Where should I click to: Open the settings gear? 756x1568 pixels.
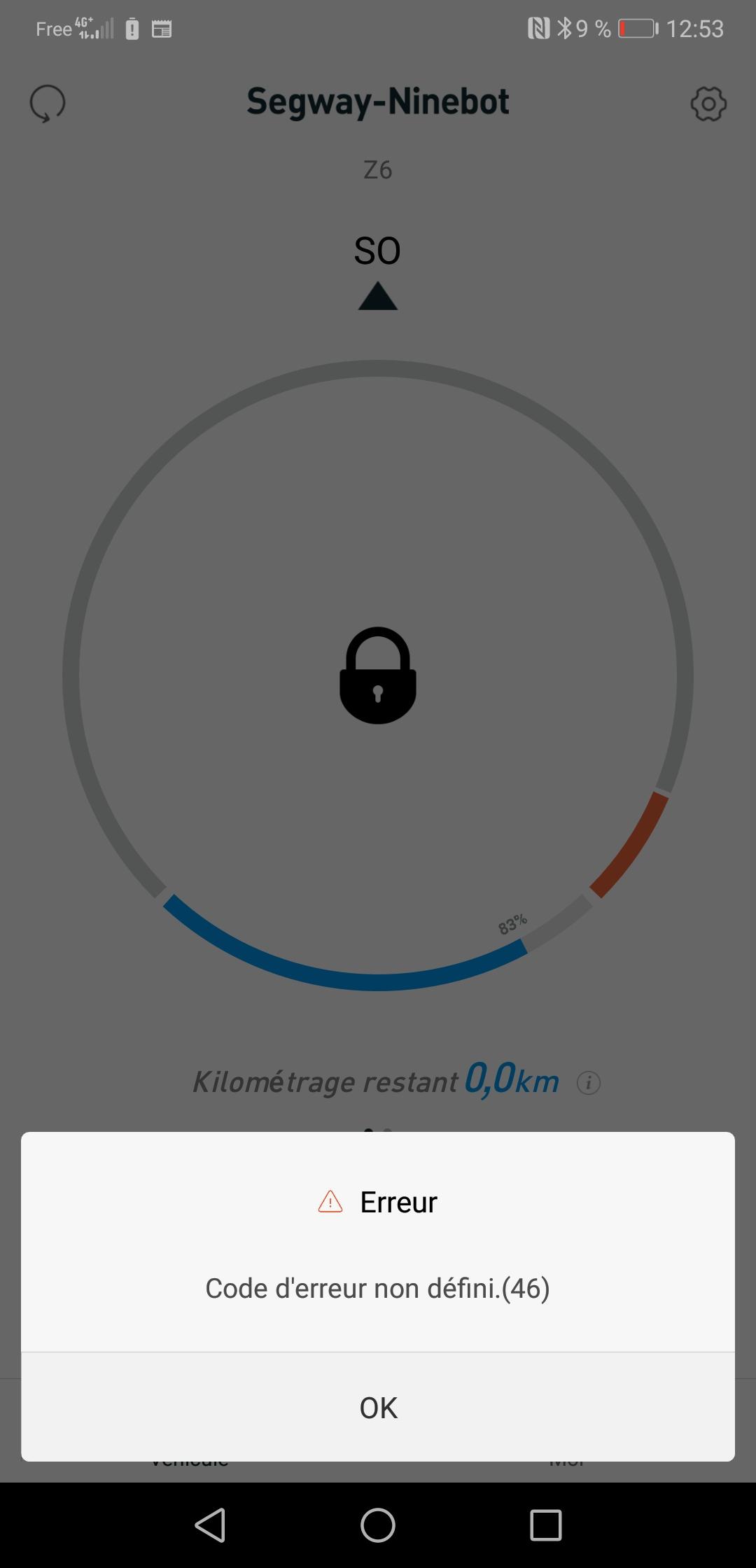(x=708, y=104)
